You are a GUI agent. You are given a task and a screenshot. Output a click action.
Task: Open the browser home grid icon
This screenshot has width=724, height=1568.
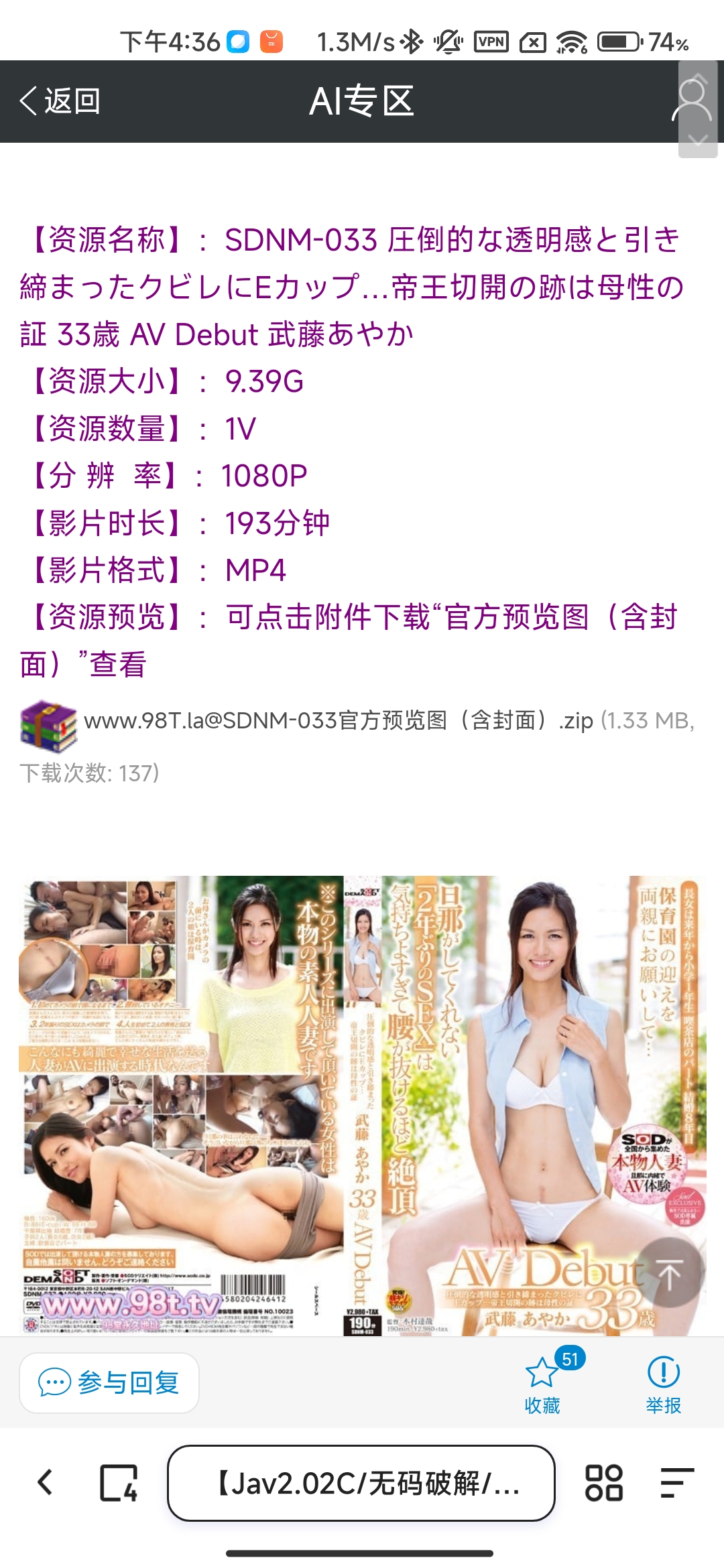[x=603, y=1483]
